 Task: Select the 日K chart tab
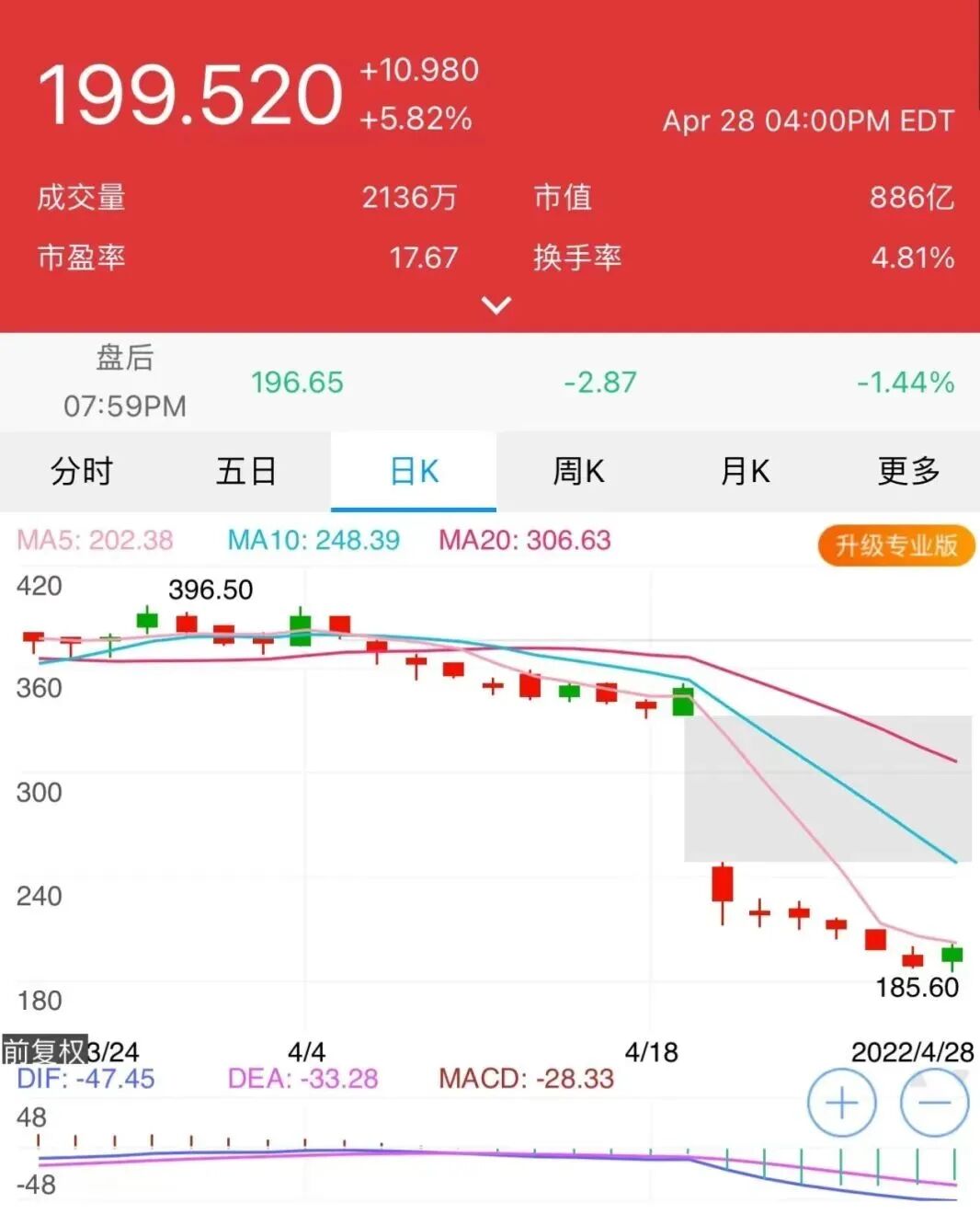coord(414,471)
